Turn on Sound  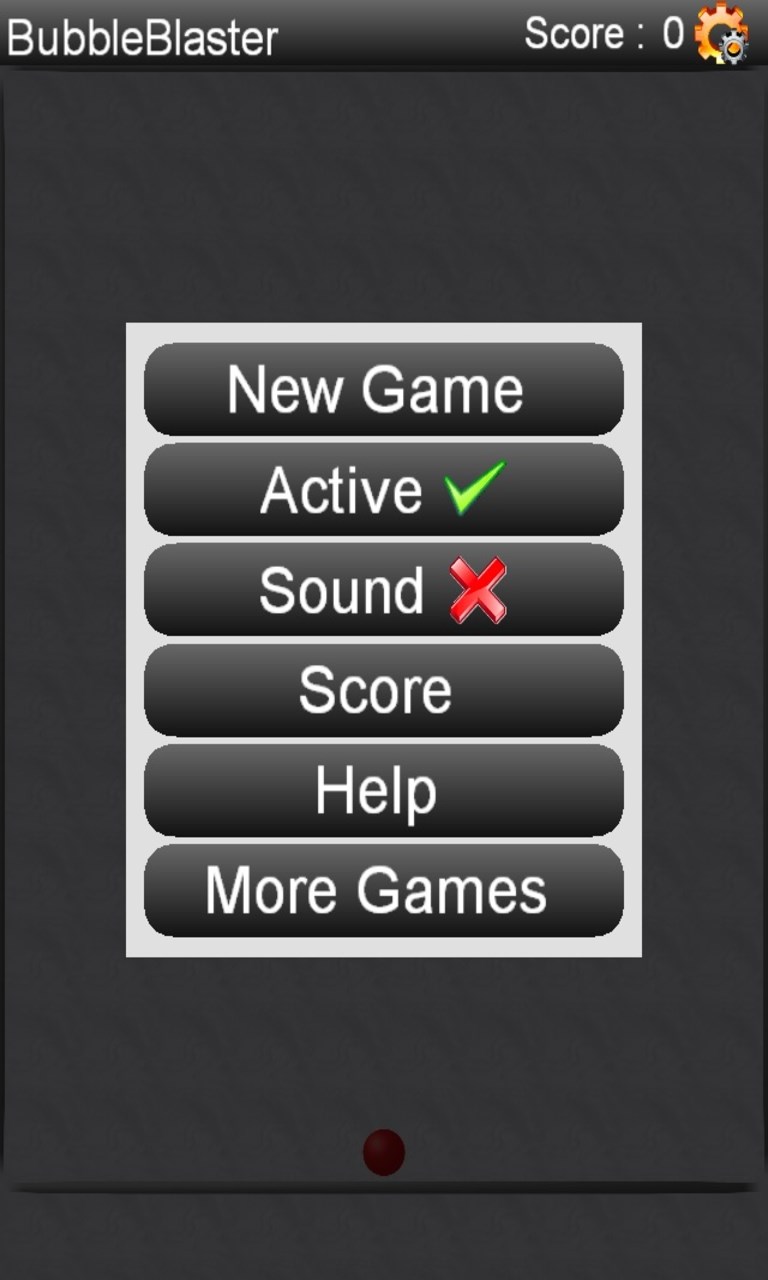pos(383,590)
